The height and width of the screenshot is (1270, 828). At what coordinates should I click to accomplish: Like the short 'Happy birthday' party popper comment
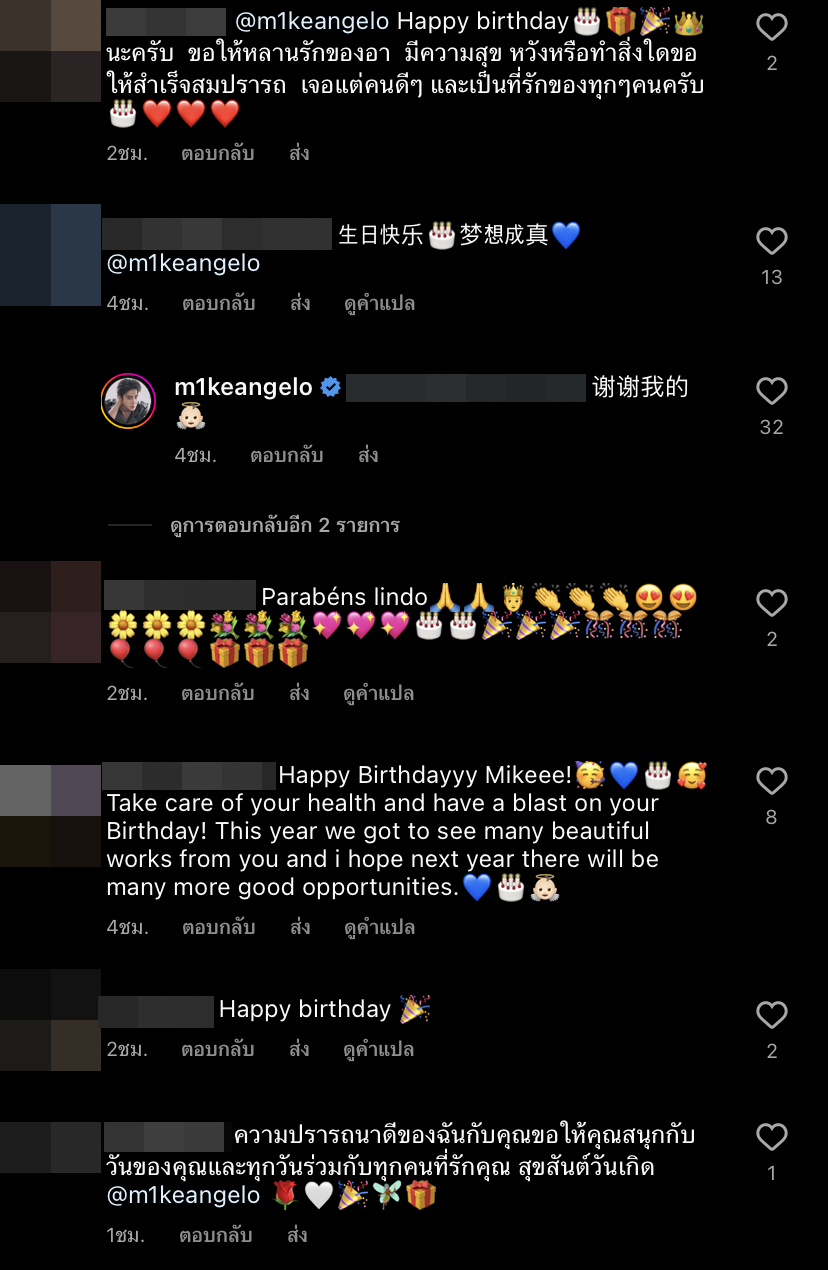pyautogui.click(x=771, y=1015)
